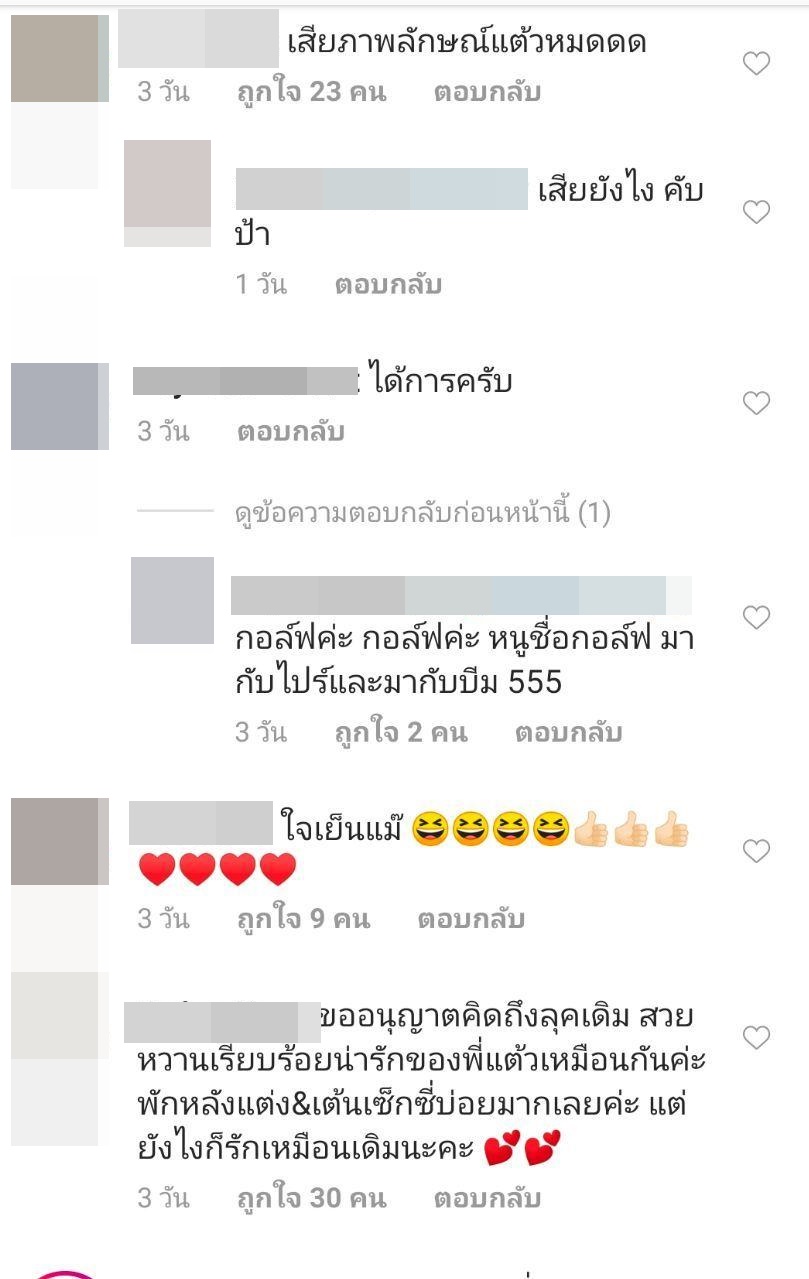Like the 'ขออนุญาตคิดถึงลุคเดิม' comment
809x1279 pixels.
[756, 1038]
